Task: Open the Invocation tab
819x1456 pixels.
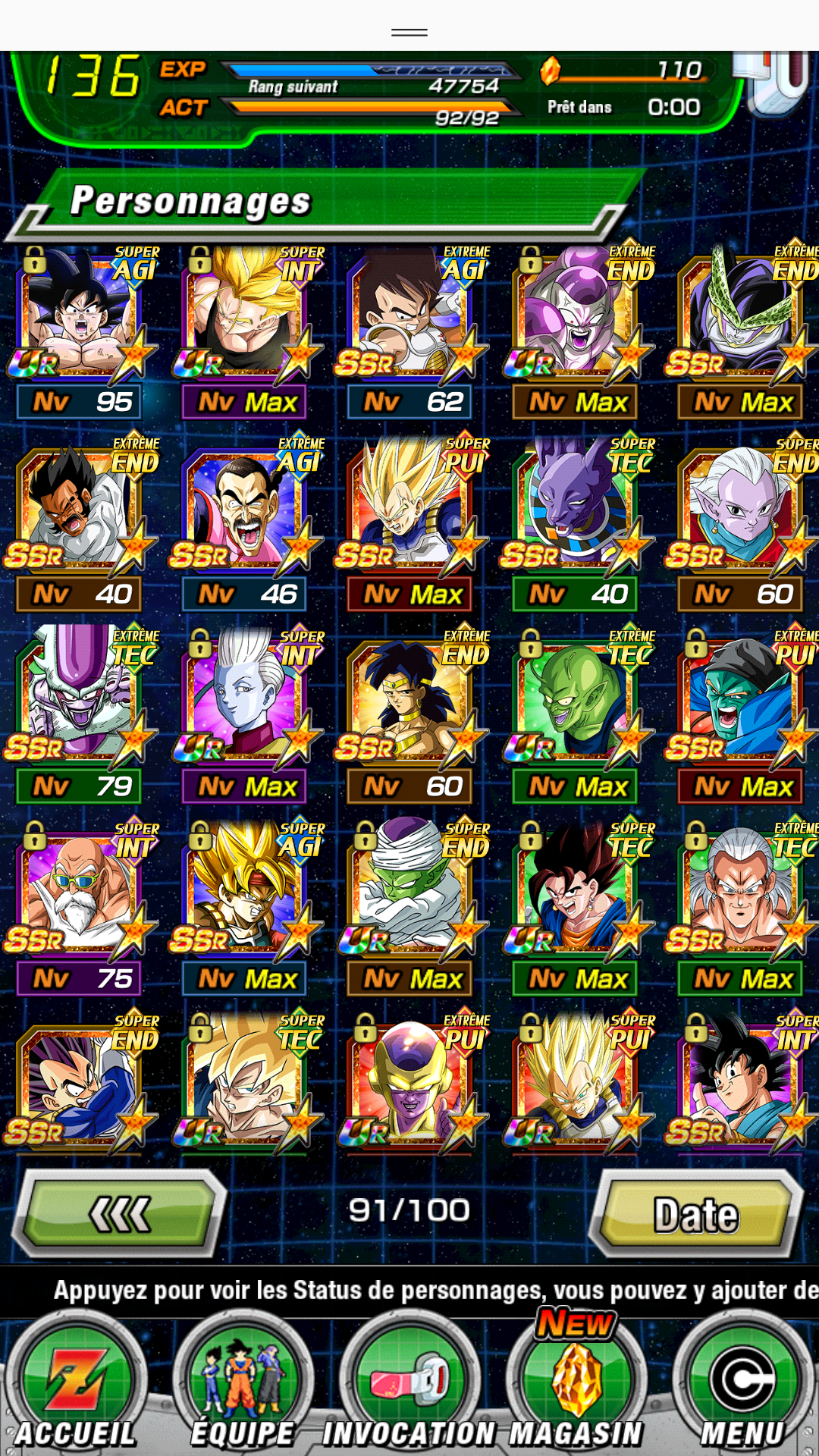Action: [409, 1384]
